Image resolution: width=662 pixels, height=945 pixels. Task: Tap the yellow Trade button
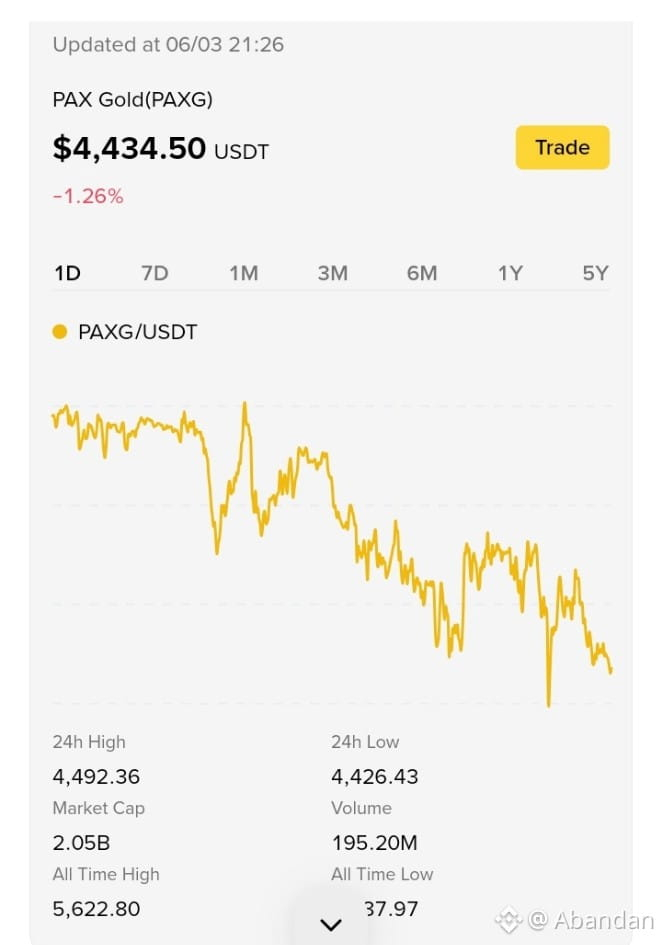pos(562,148)
